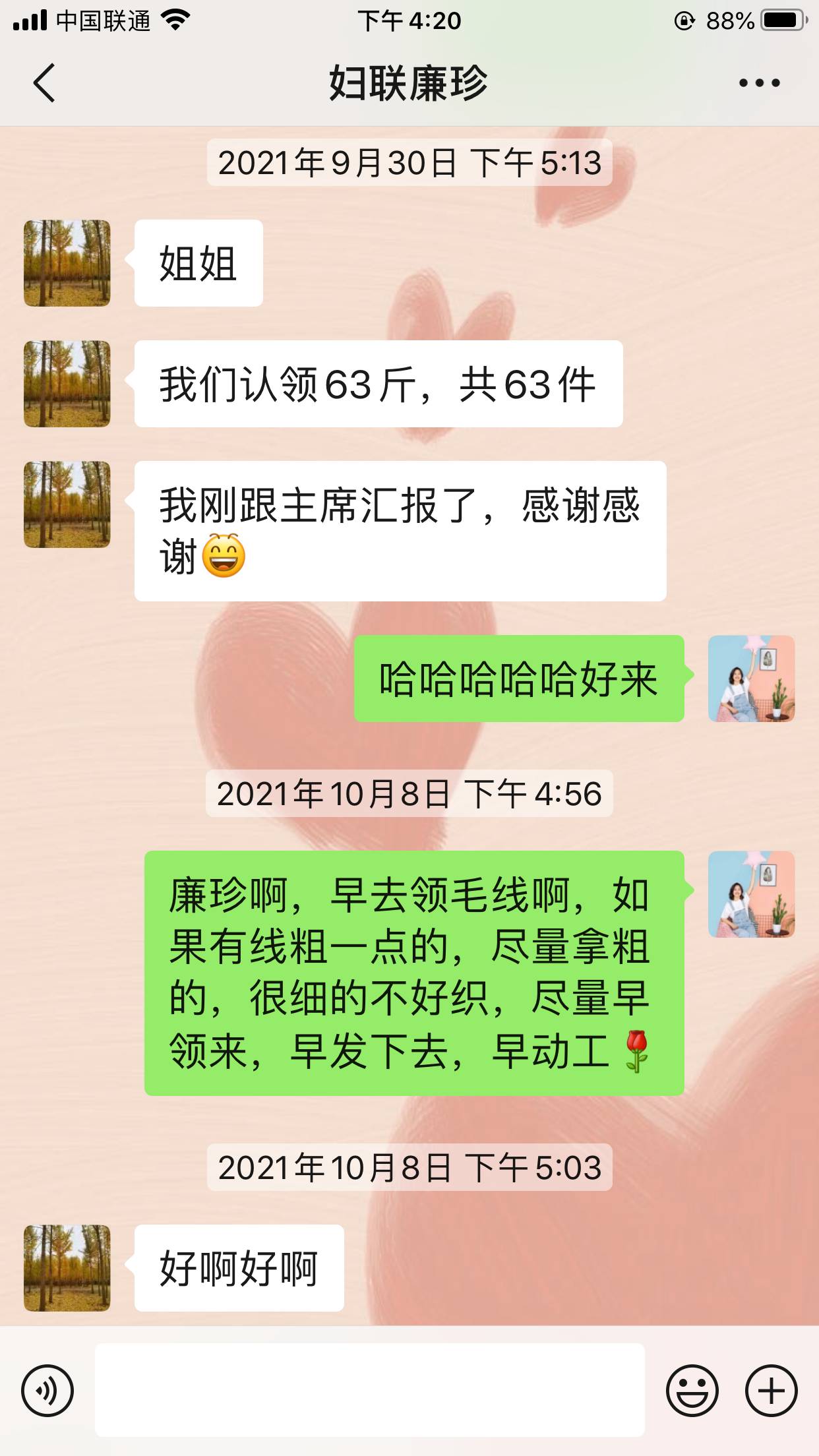Open contact avatar beside '好啊好啊' message
This screenshot has width=819, height=1456.
[x=67, y=1268]
